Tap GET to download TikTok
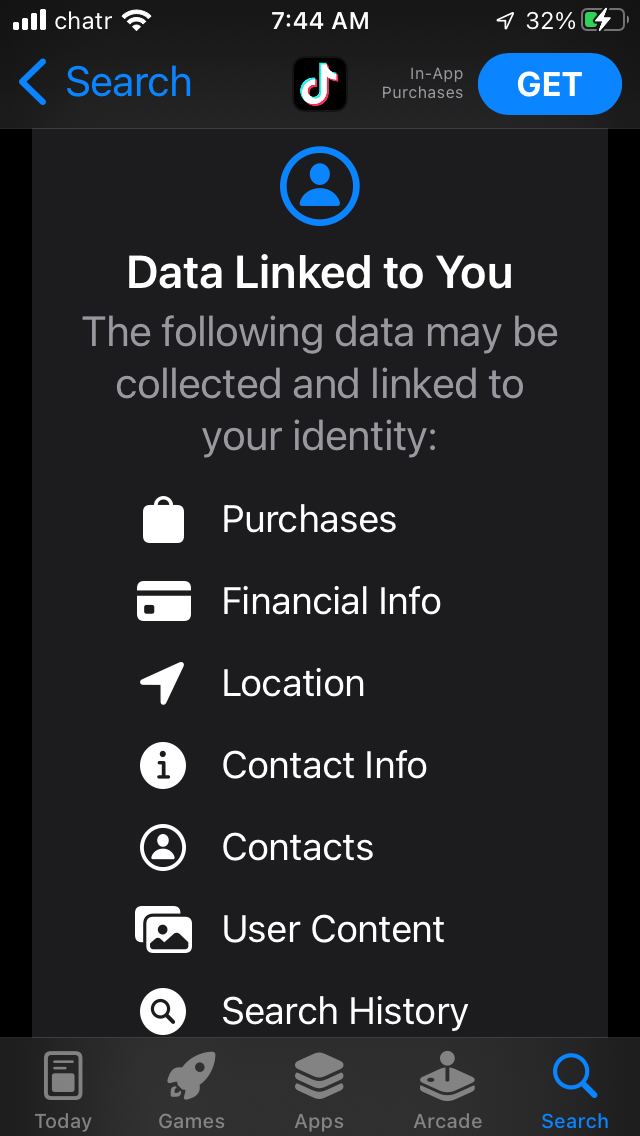Screen dimensions: 640x1136 coord(549,85)
